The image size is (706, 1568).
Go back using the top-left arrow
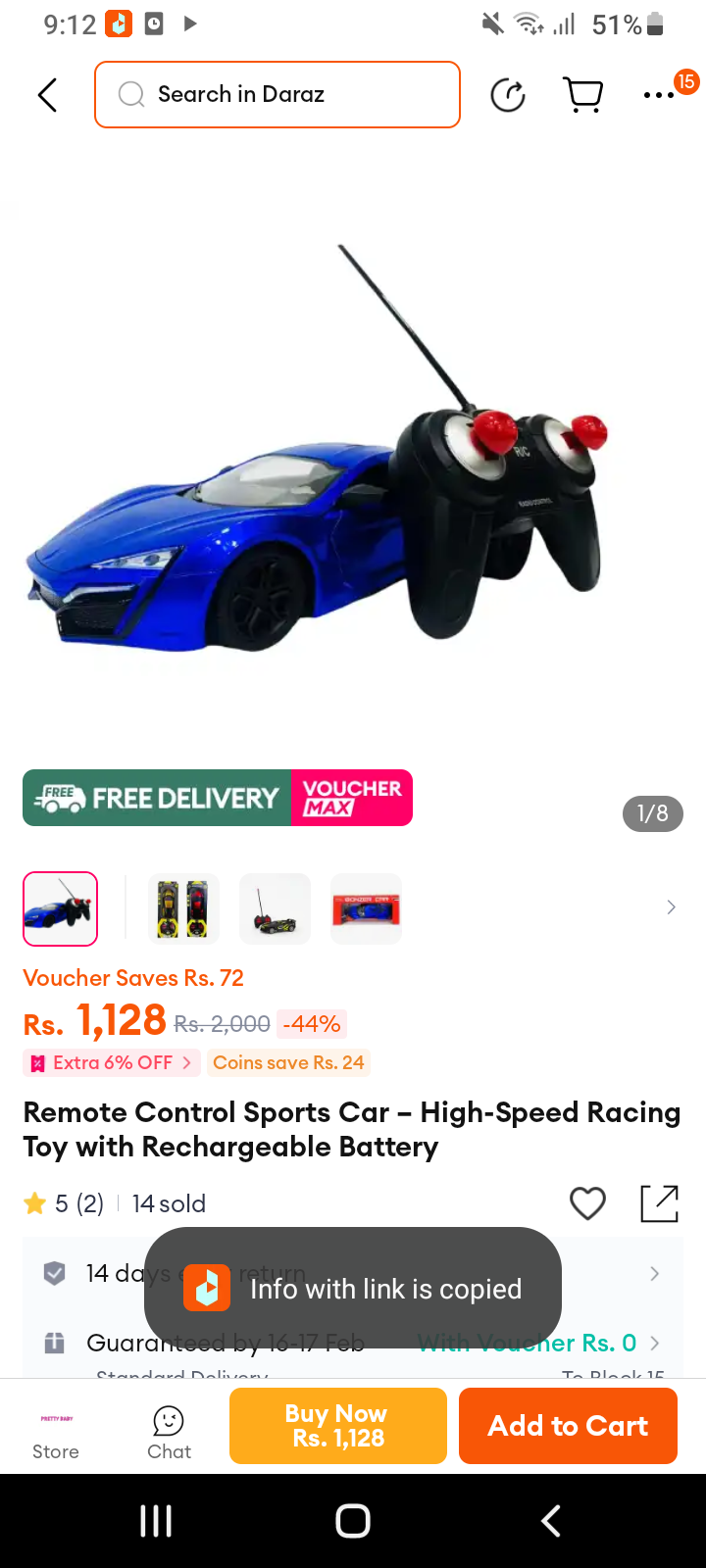[x=47, y=95]
